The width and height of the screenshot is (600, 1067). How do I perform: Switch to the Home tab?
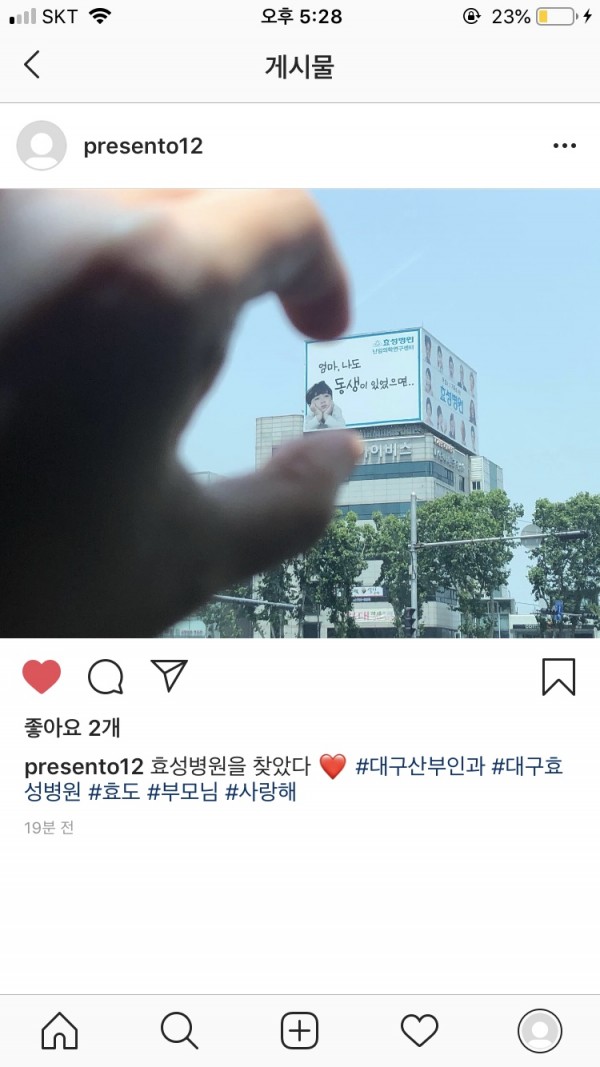point(60,1030)
